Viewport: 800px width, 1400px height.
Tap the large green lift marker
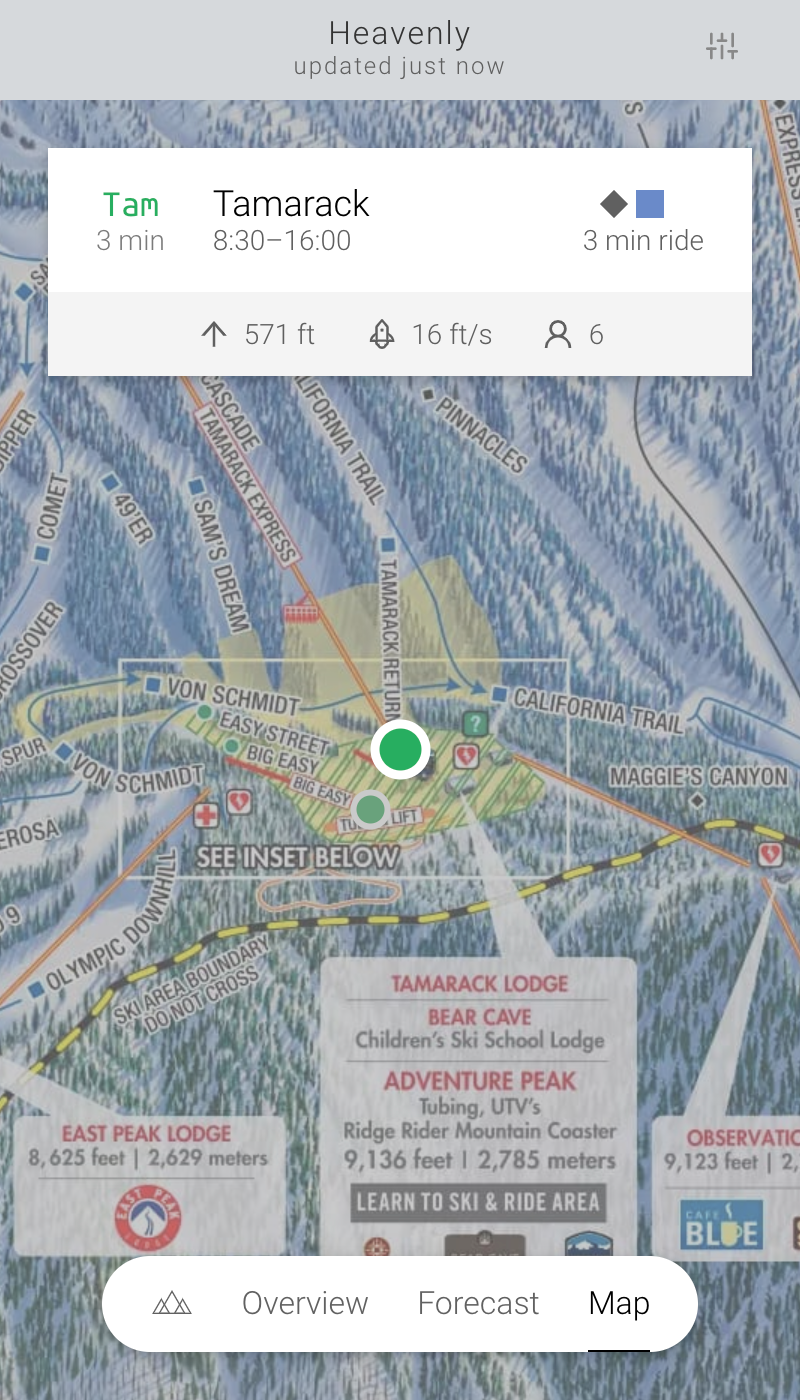[x=400, y=749]
